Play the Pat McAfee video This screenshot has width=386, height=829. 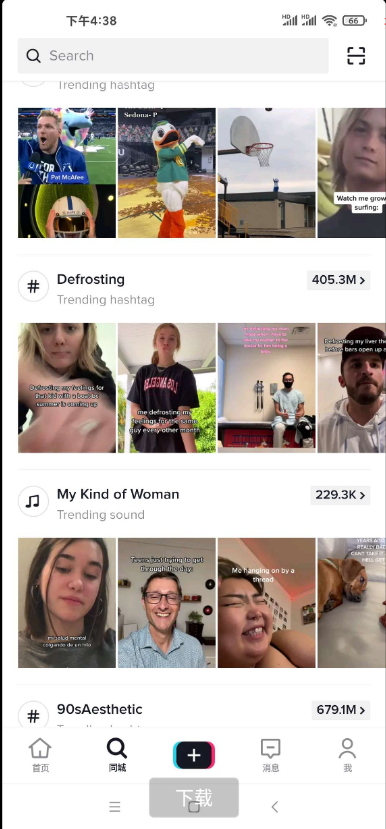pos(67,173)
